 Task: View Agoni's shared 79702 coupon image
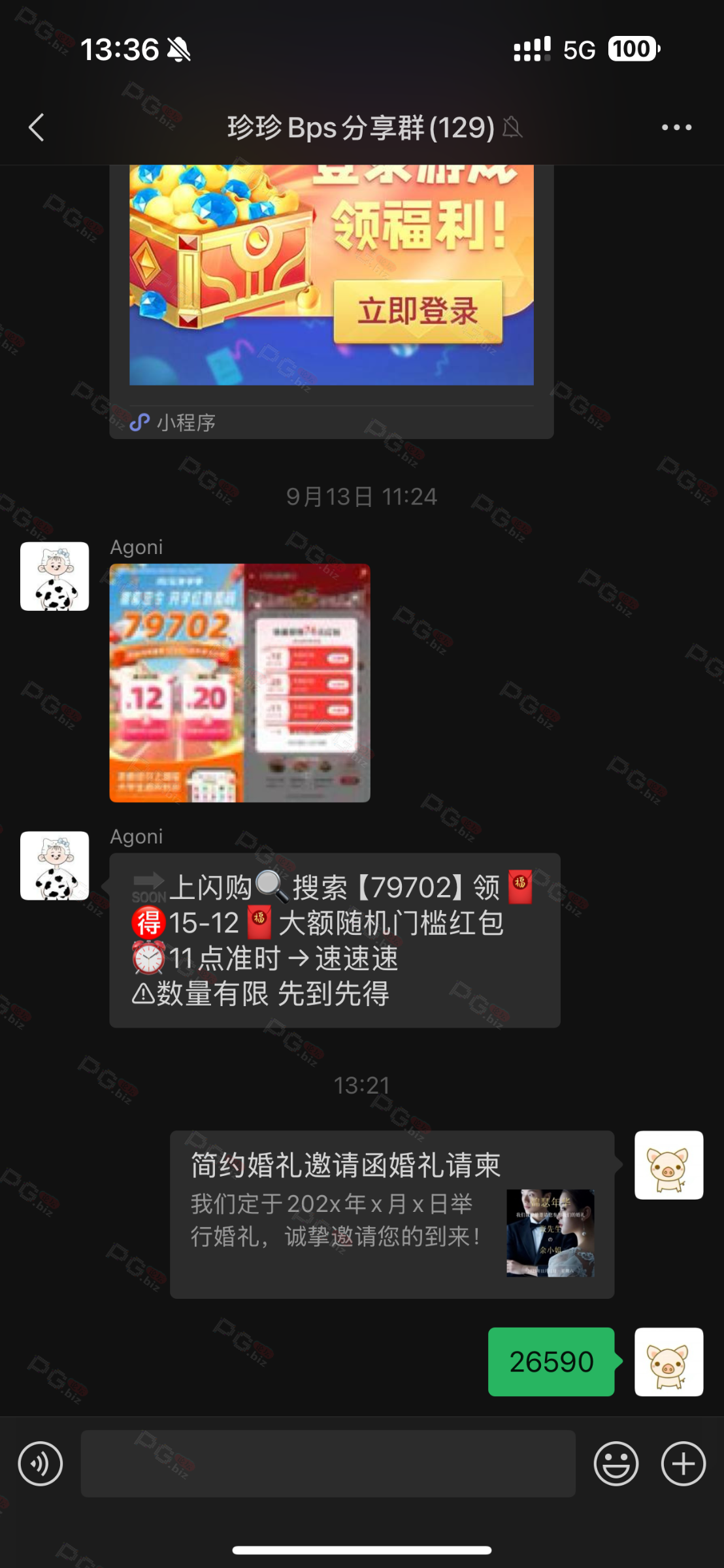(x=240, y=683)
